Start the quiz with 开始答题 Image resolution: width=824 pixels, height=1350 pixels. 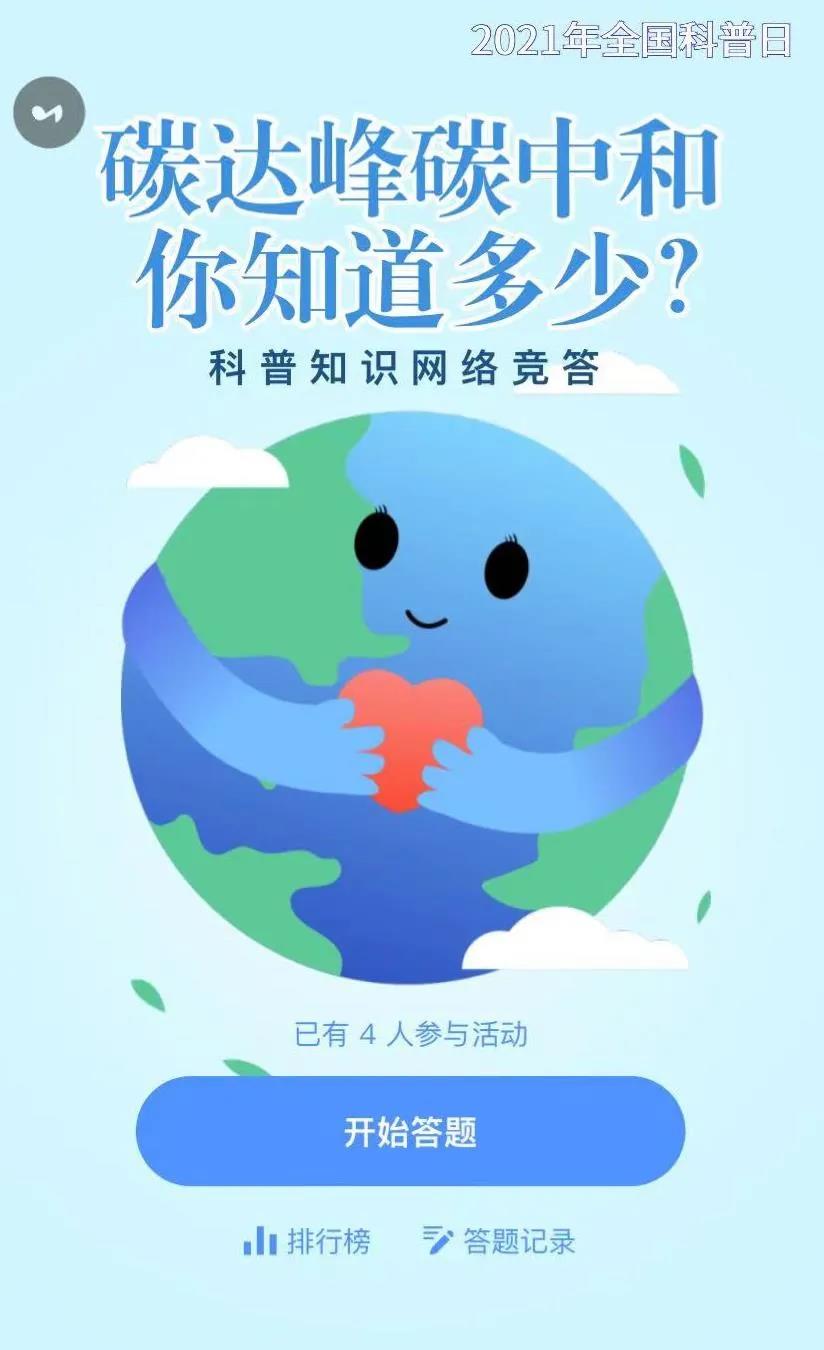[410, 1131]
